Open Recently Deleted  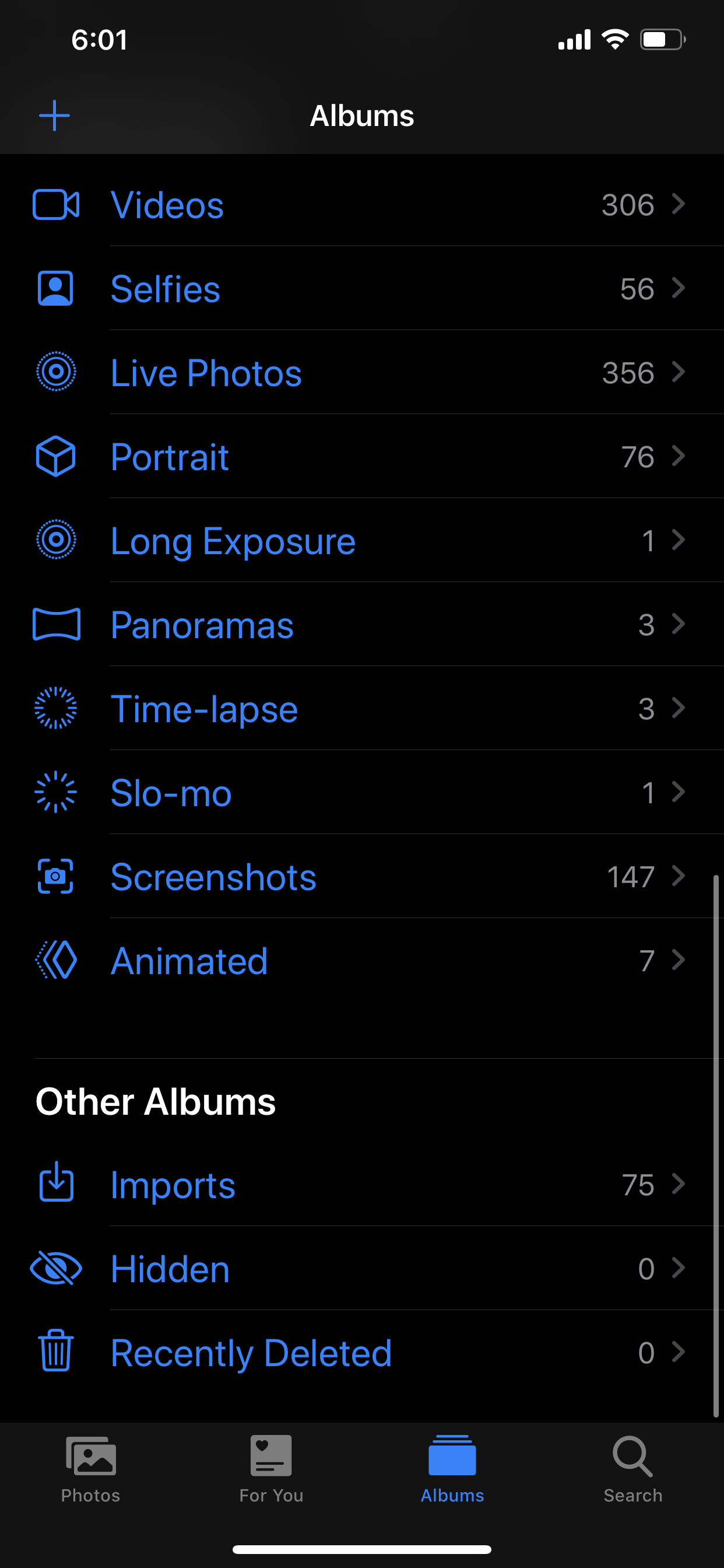[x=362, y=1353]
